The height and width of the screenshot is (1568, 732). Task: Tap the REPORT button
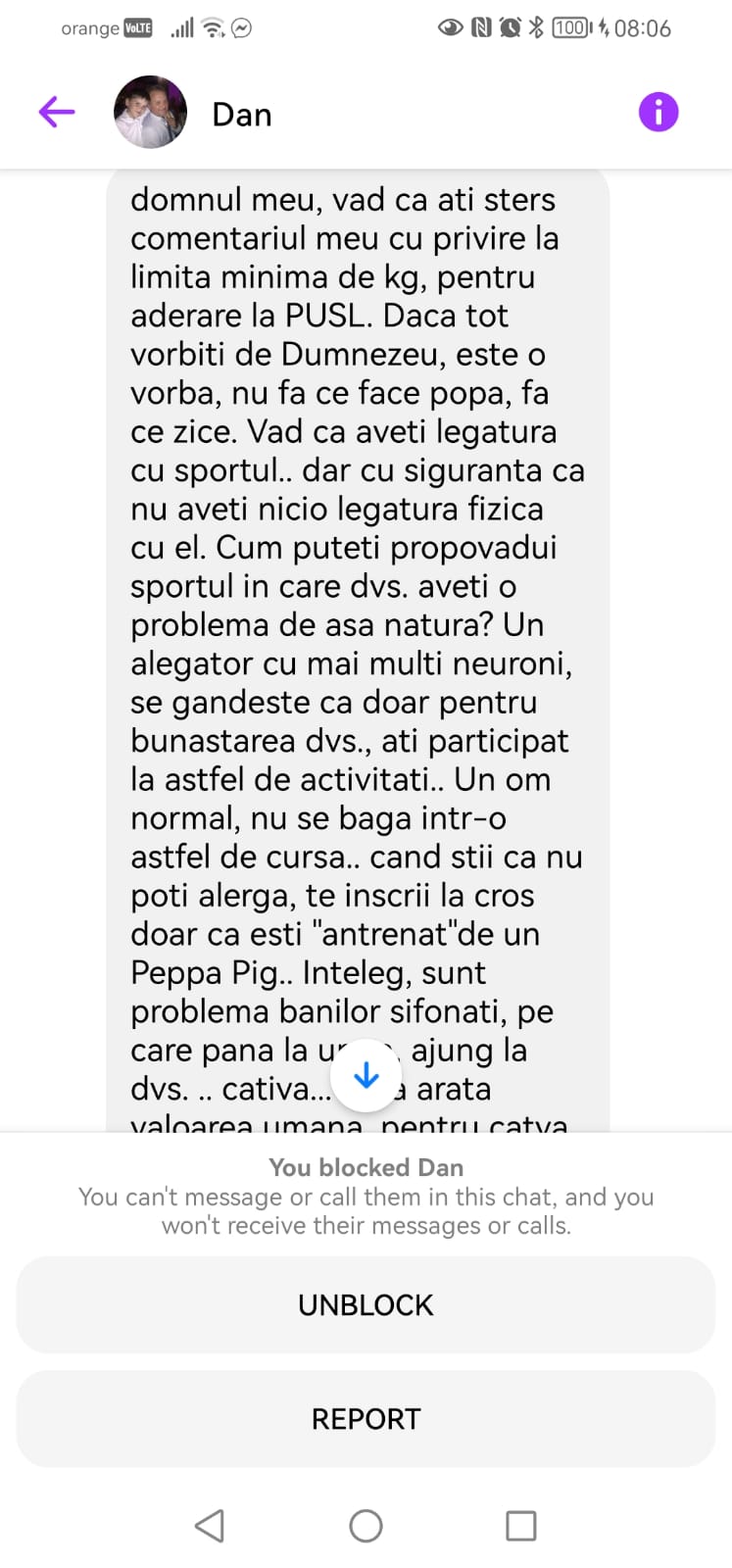[x=366, y=1419]
